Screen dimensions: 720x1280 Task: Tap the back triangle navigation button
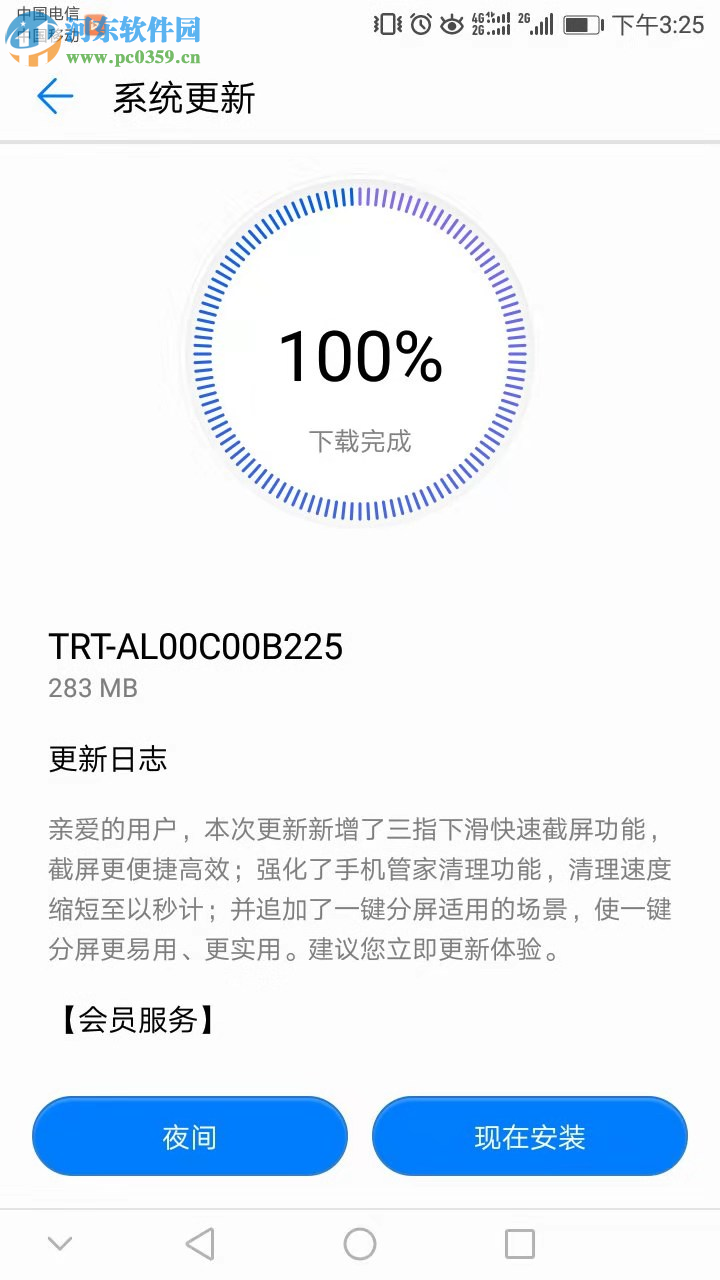(200, 1243)
